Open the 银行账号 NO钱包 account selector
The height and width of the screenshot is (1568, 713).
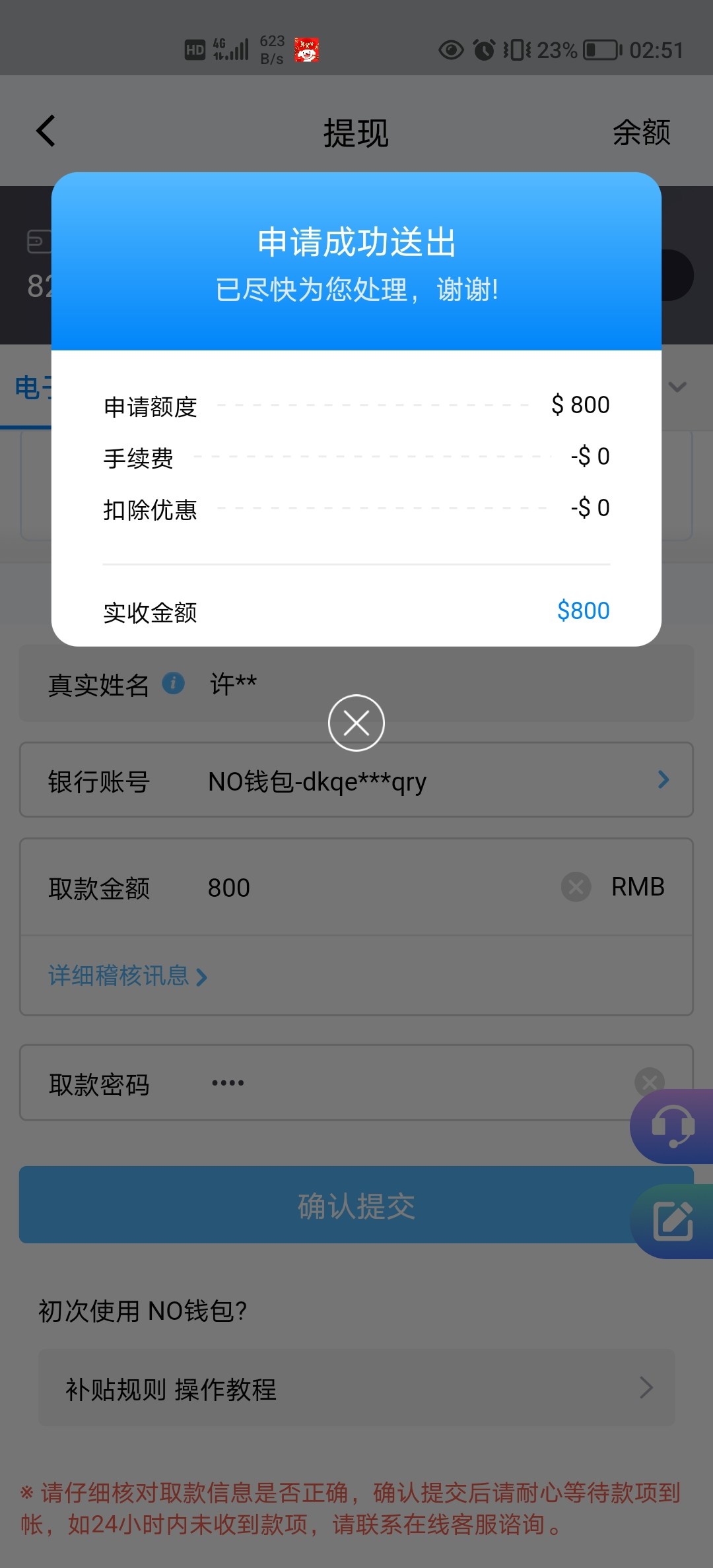[x=356, y=779]
